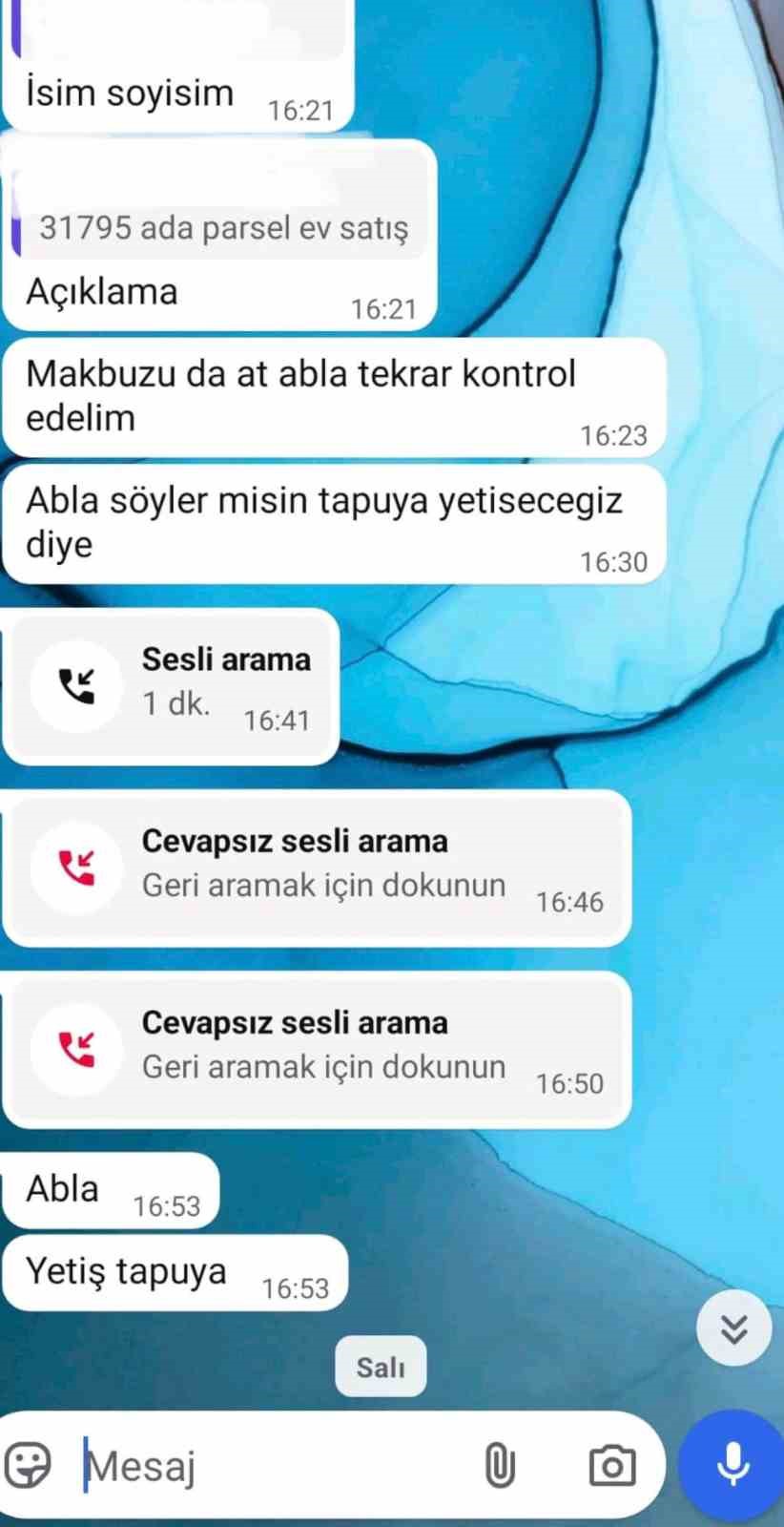The height and width of the screenshot is (1527, 784).
Task: Open the camera to send a photo
Action: tap(611, 1465)
